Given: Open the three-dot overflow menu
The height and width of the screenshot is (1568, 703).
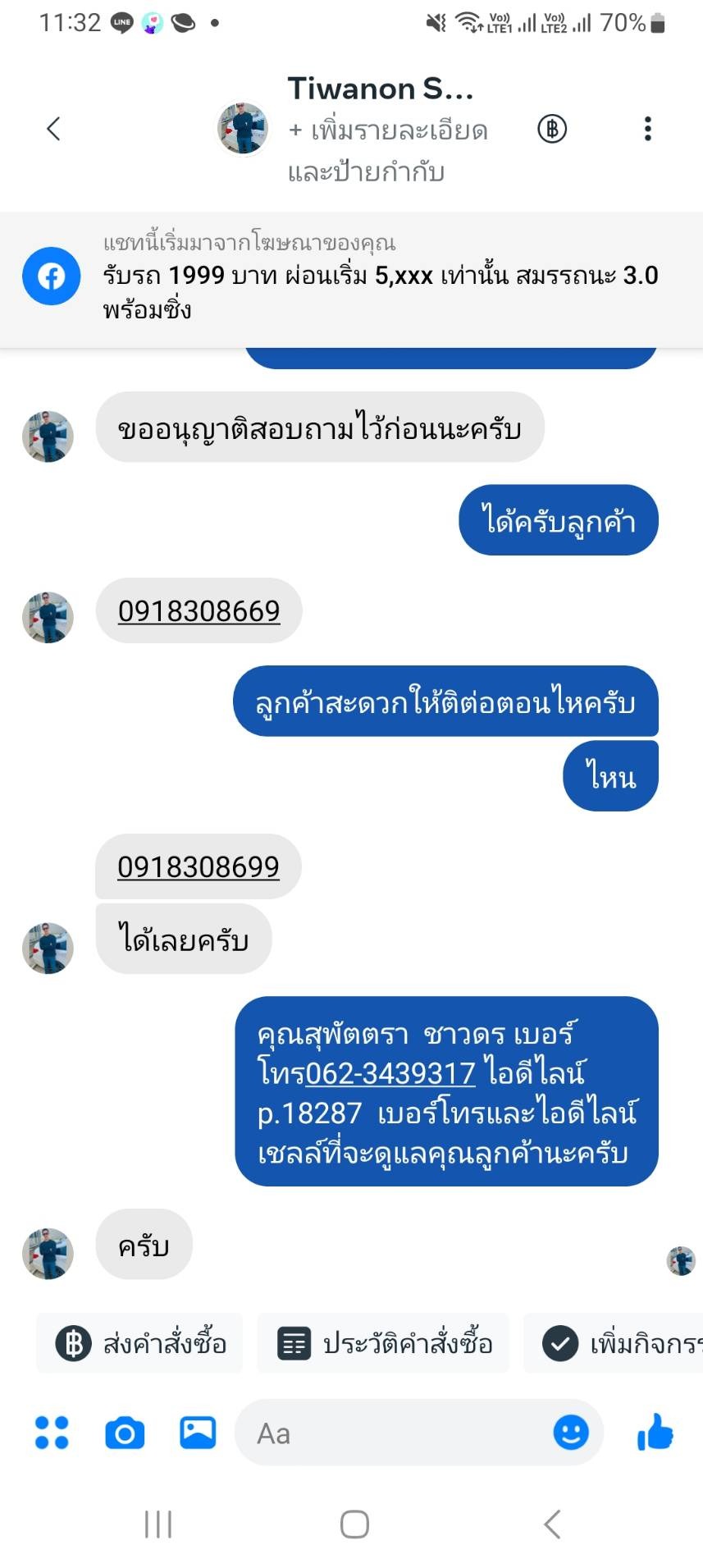Looking at the screenshot, I should [x=647, y=129].
